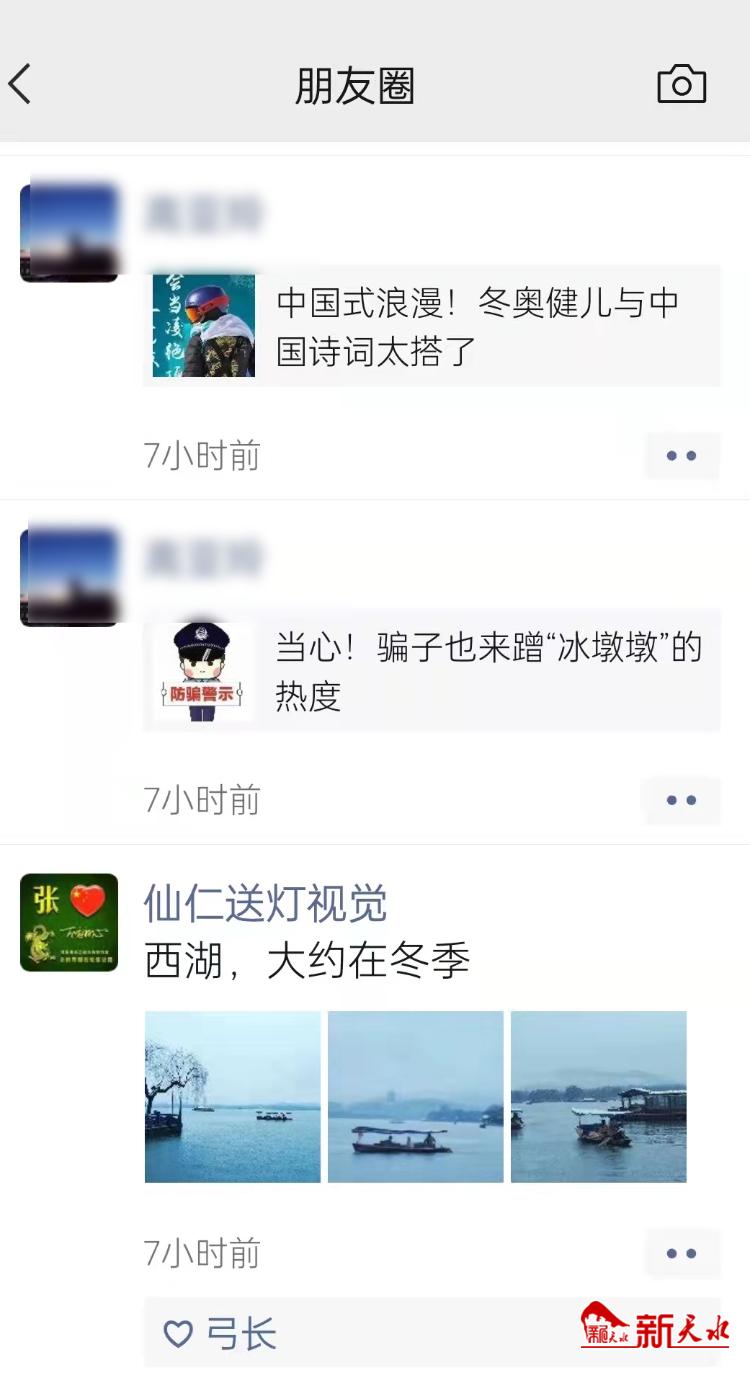Image resolution: width=750 pixels, height=1373 pixels.
Task: Open the article 中国式浪漫！冬奥健儿与中国诗词太搭了
Action: click(x=432, y=326)
